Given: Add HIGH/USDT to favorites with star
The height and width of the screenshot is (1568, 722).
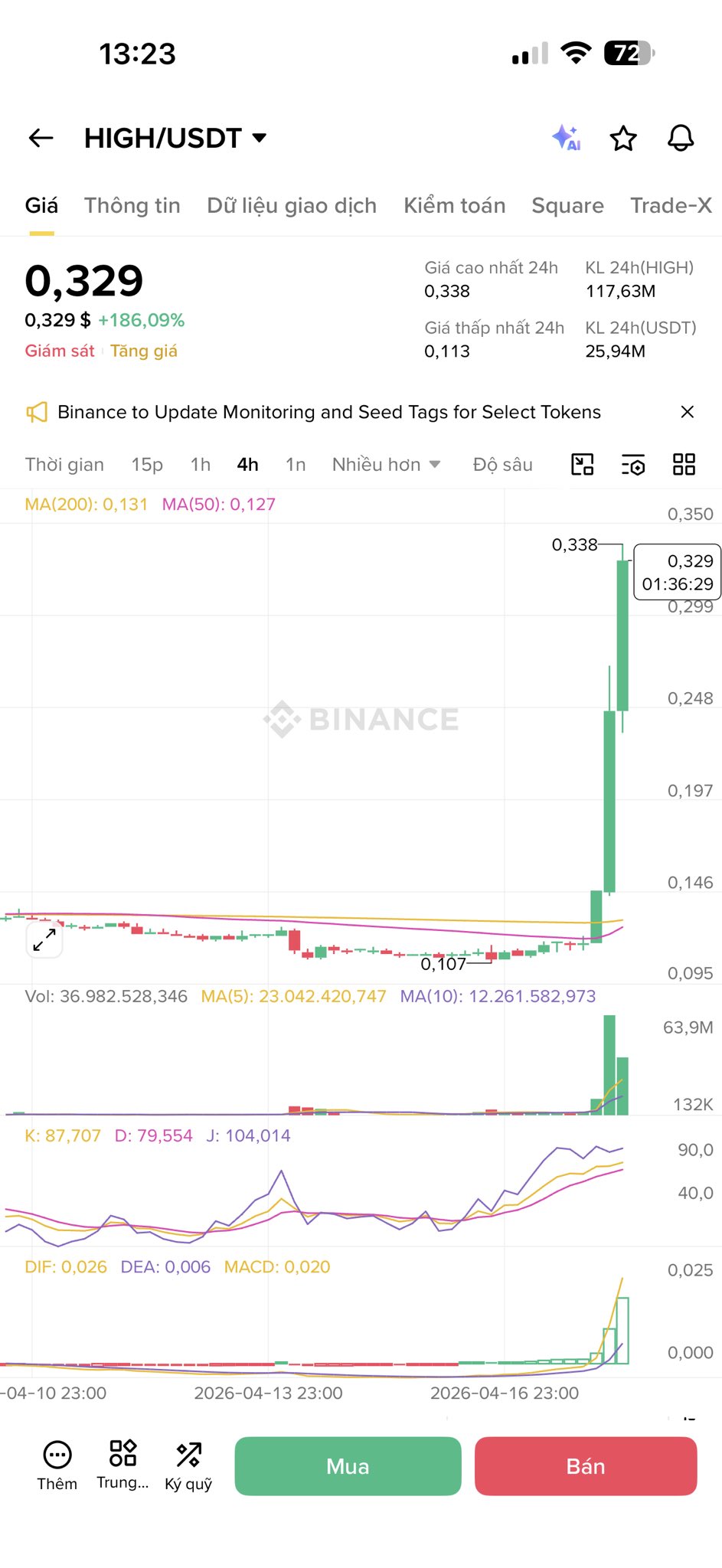Looking at the screenshot, I should pos(623,139).
